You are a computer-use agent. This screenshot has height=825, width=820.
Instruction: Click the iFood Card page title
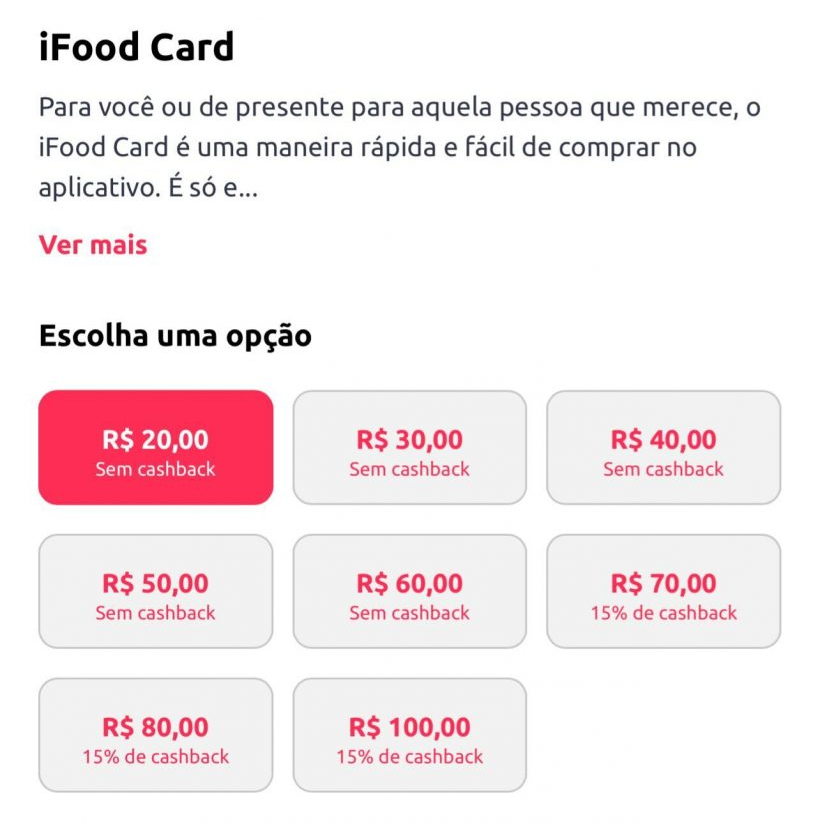pos(136,46)
